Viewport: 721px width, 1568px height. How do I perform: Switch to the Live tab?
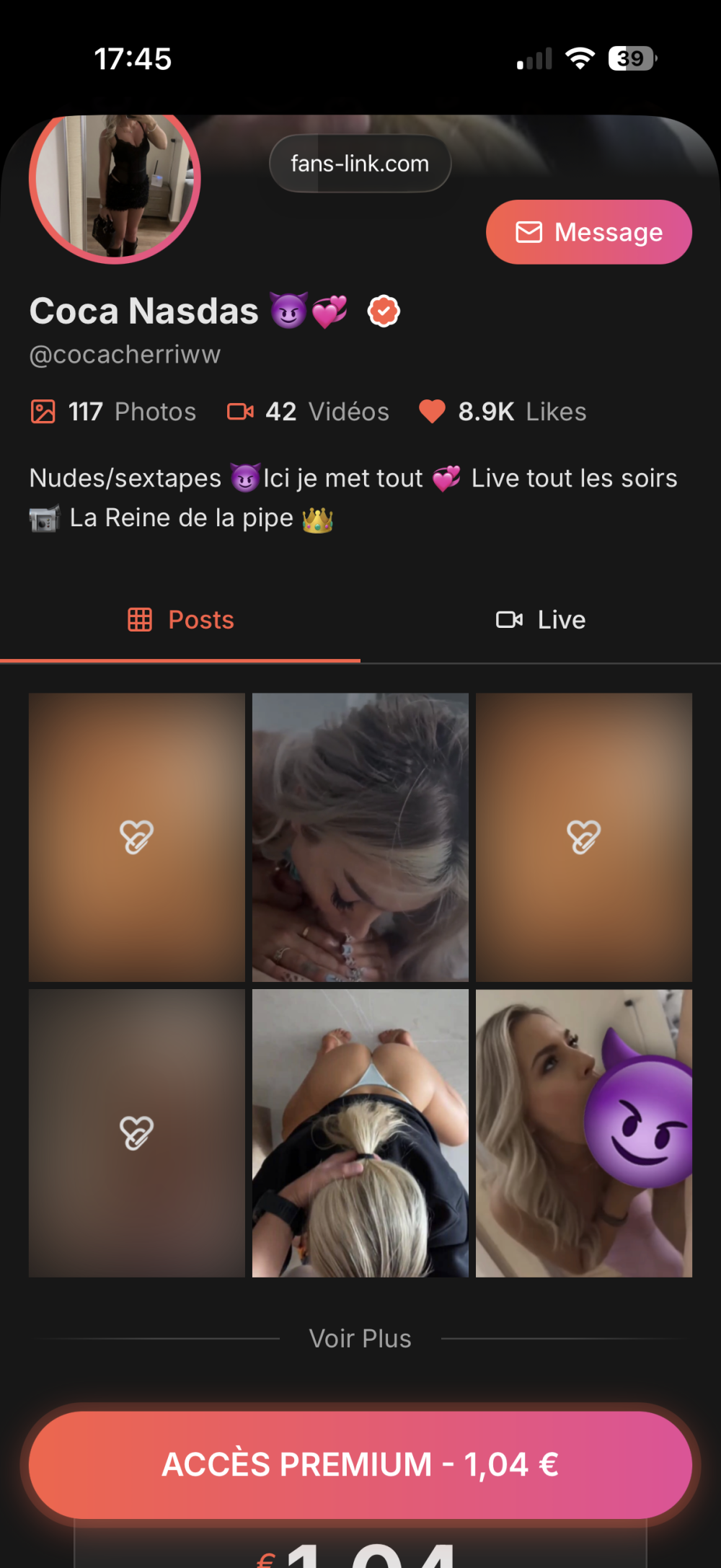click(x=541, y=620)
